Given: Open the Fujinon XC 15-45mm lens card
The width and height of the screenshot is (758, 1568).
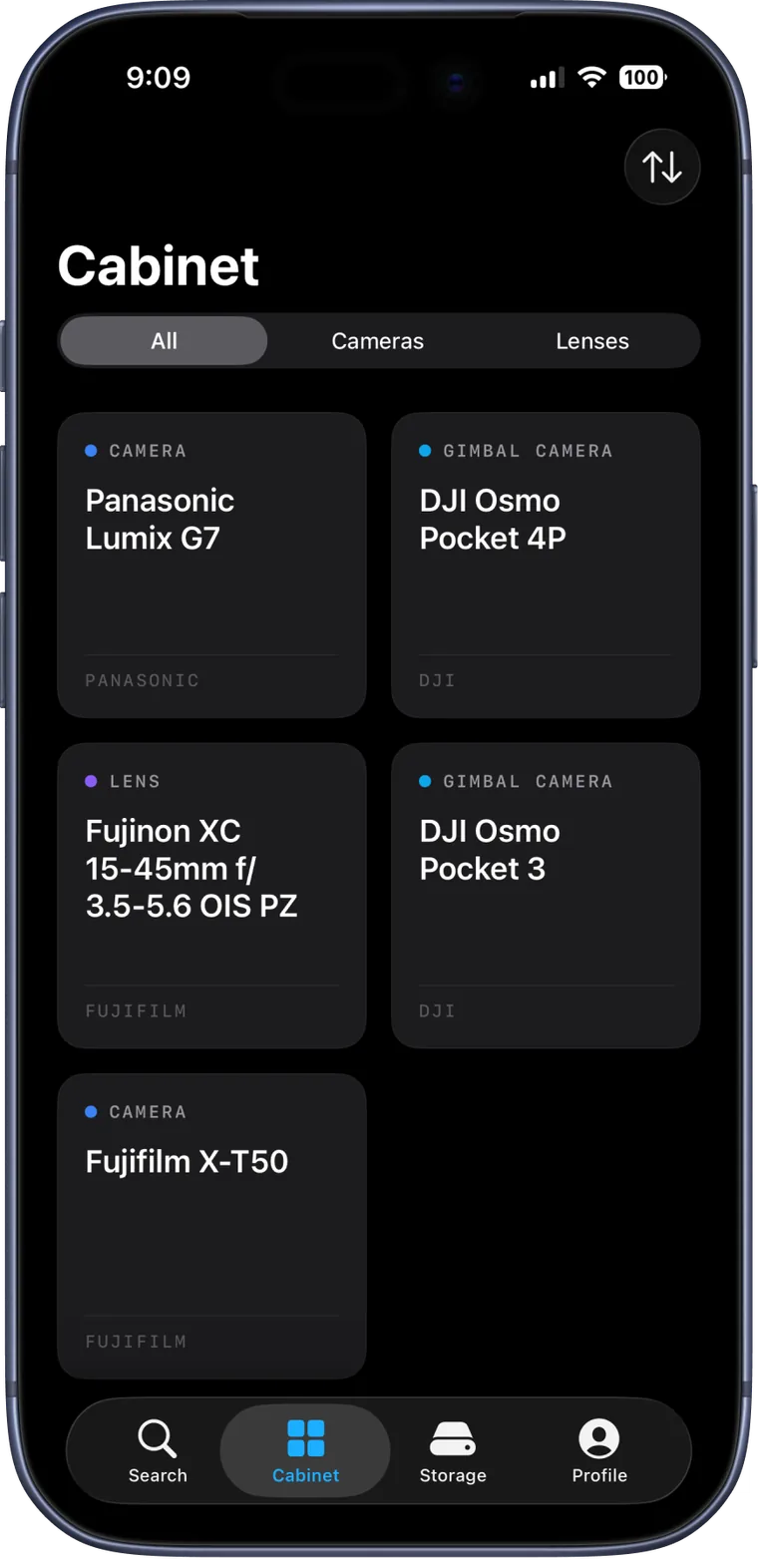Looking at the screenshot, I should point(211,896).
